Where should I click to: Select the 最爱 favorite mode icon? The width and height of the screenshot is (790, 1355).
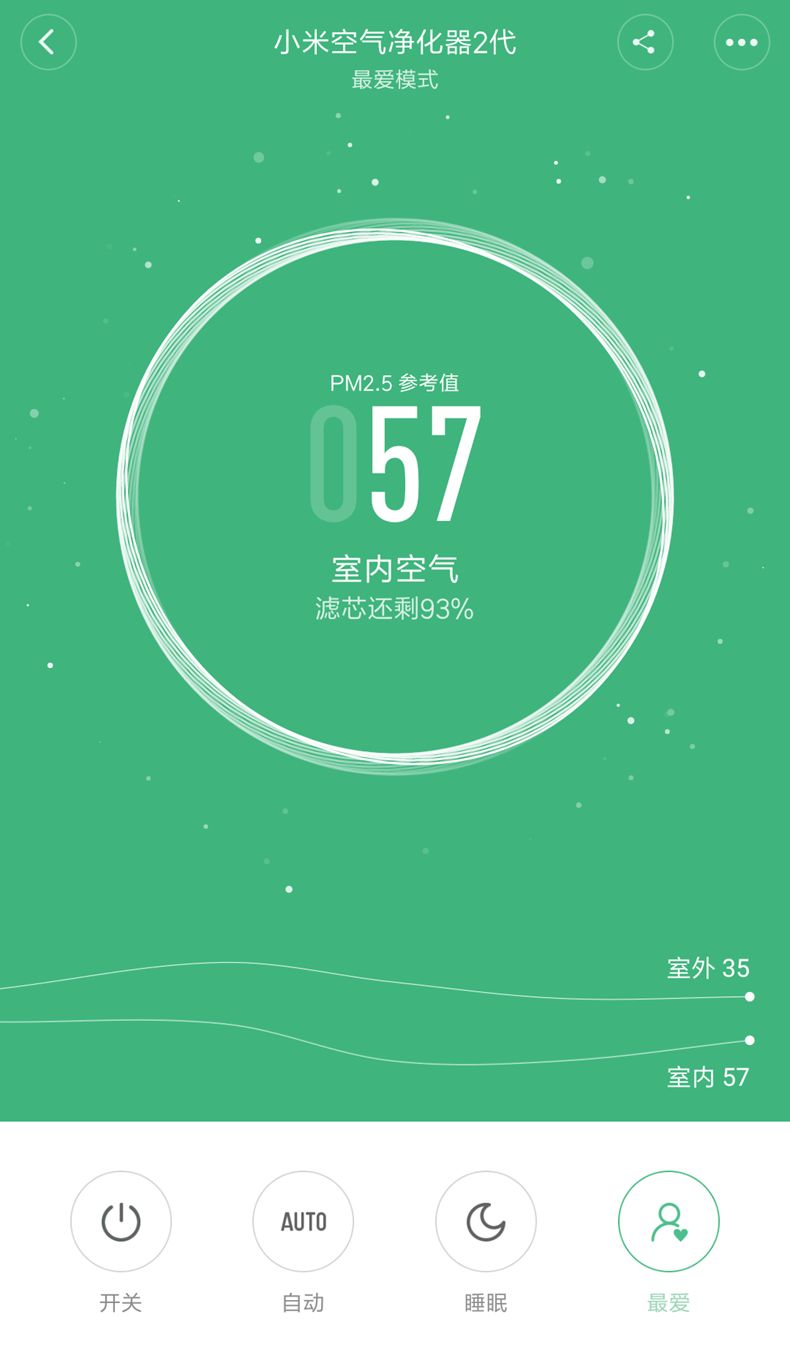669,1221
